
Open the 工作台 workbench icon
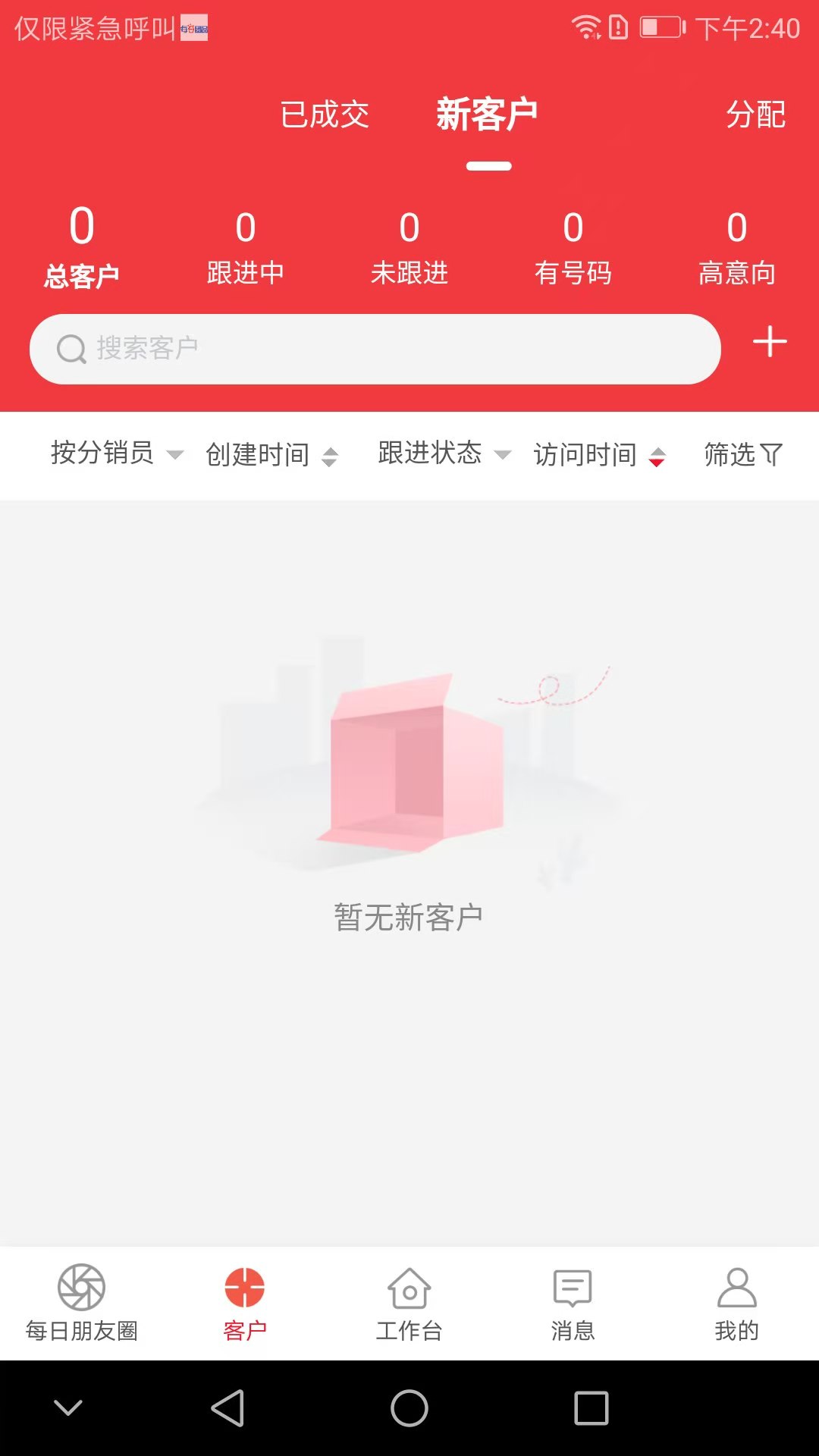[409, 1301]
